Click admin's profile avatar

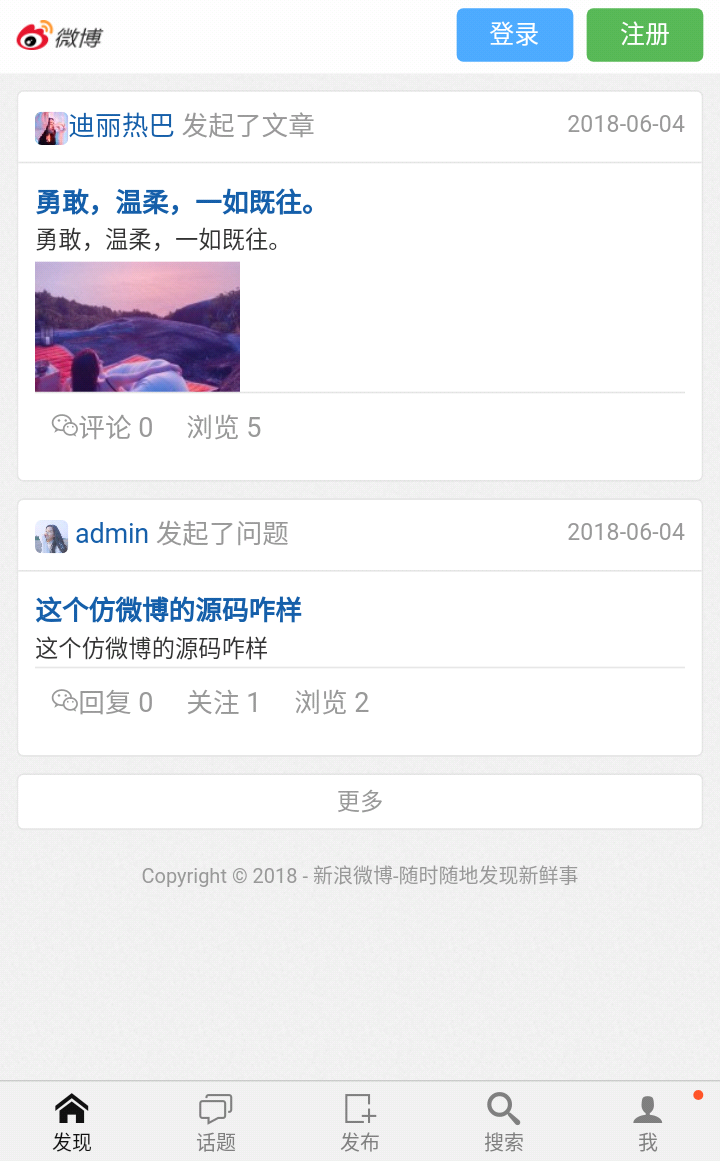50,535
